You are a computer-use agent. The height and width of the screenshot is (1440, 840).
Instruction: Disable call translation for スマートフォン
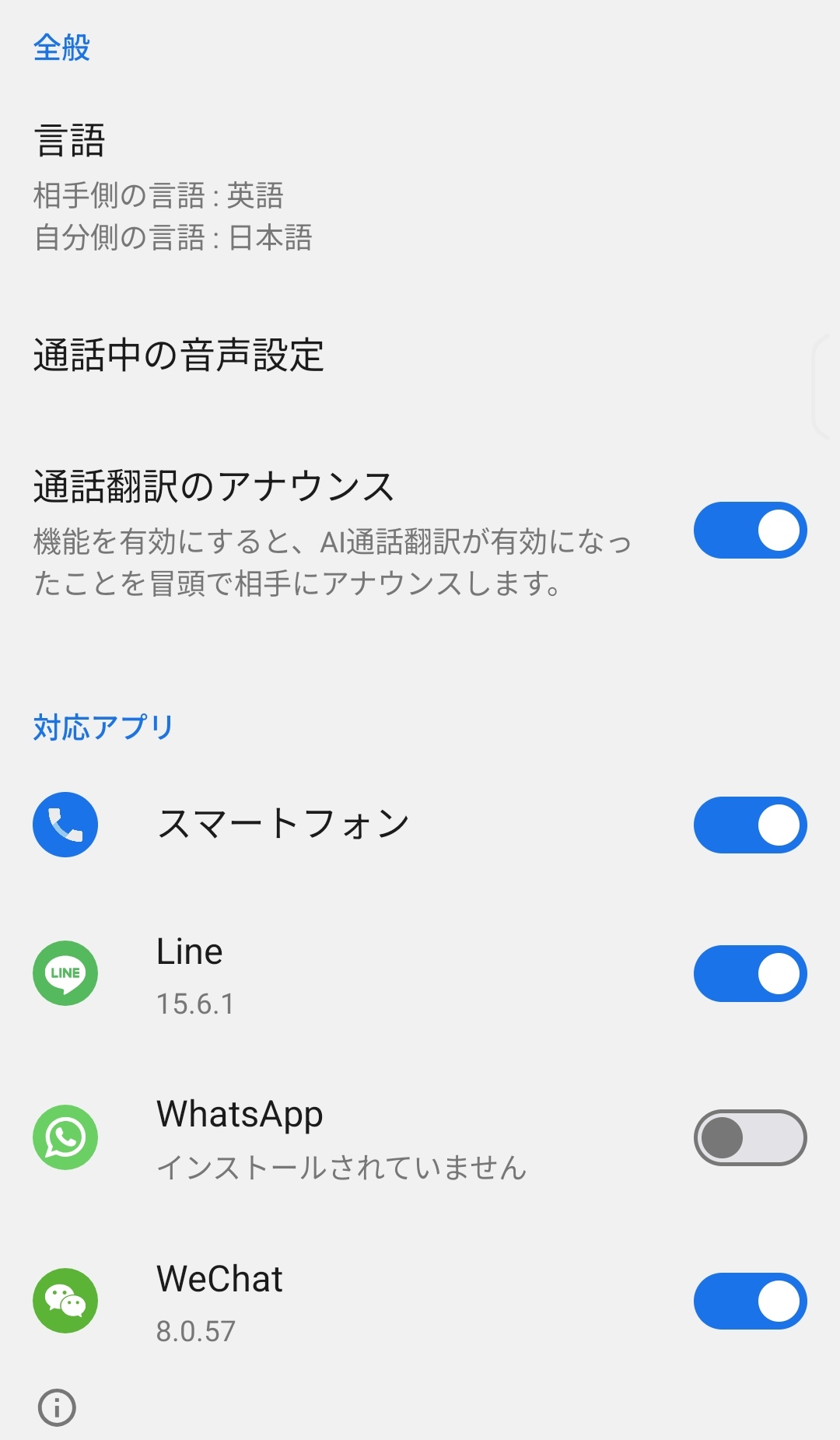(x=750, y=825)
